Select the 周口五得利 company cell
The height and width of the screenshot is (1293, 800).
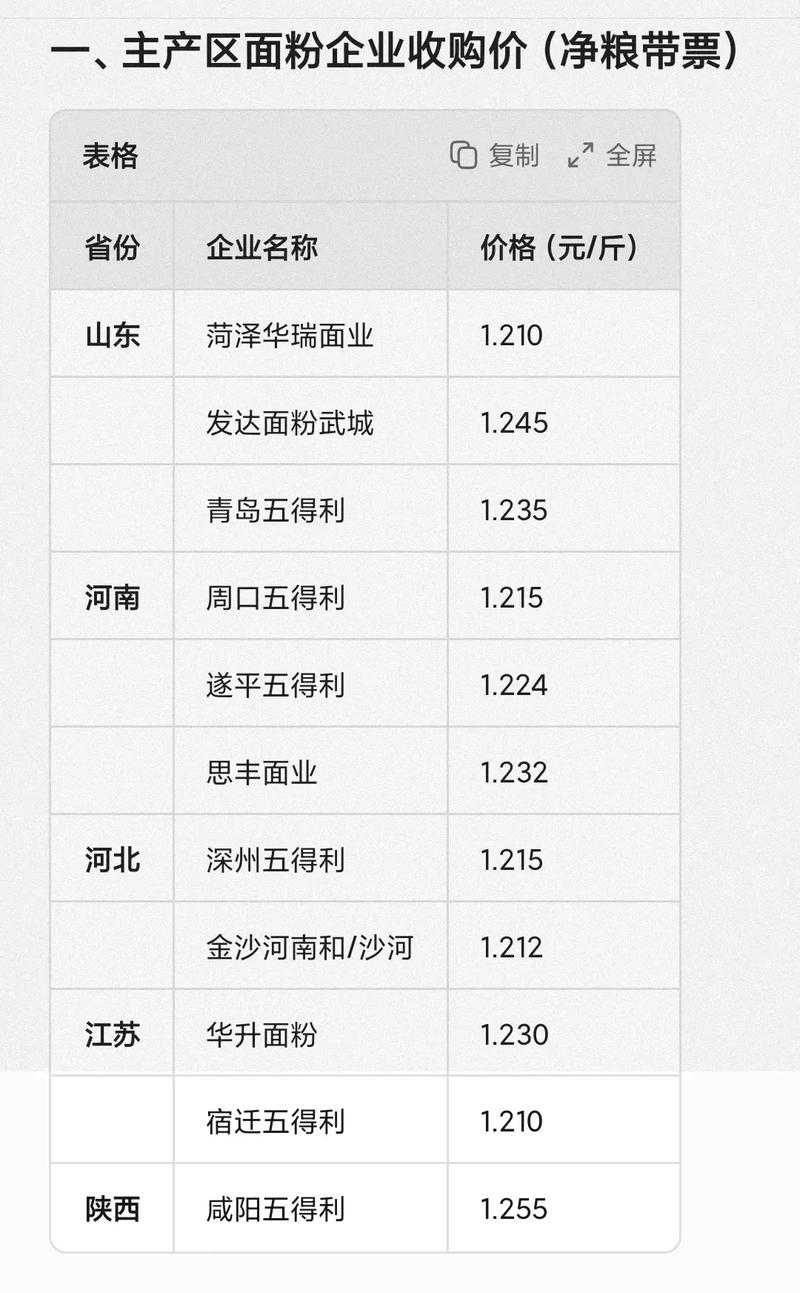tap(275, 597)
